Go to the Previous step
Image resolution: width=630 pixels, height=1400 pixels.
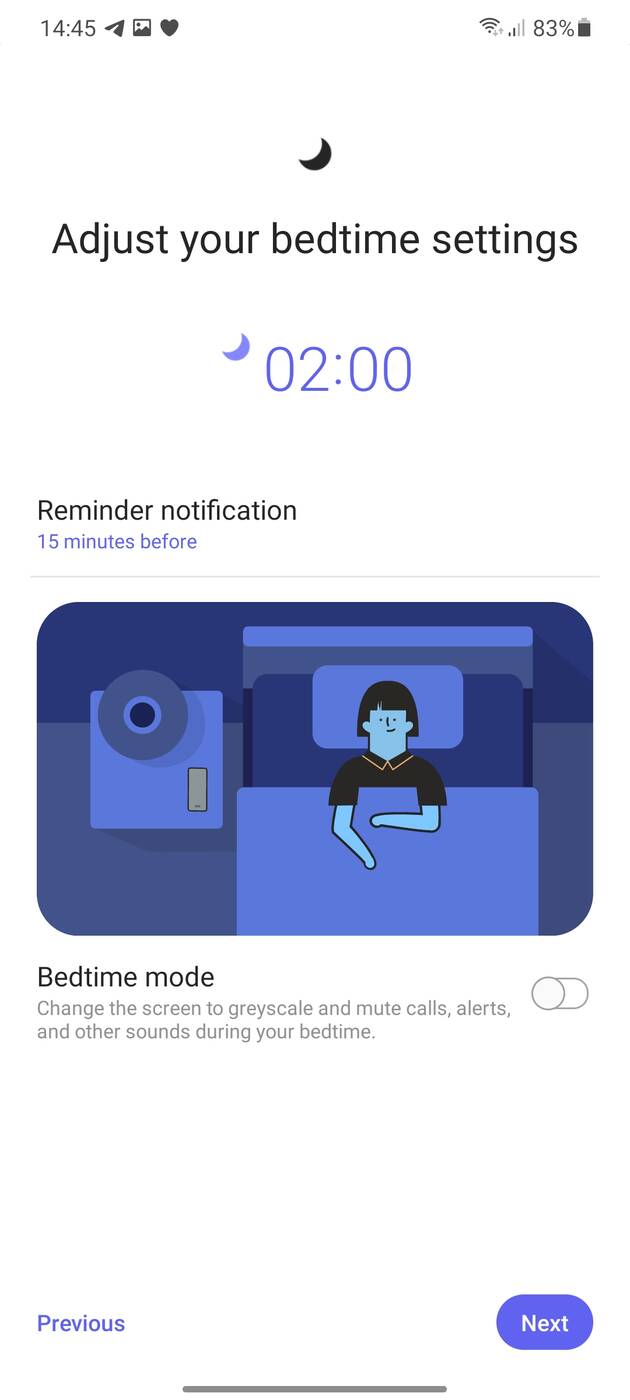[81, 1323]
